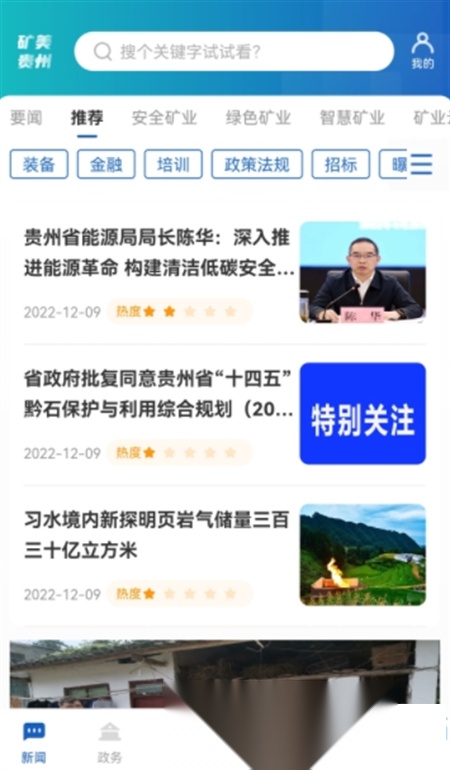
Task: Select the 金融 chip
Action: click(x=106, y=164)
